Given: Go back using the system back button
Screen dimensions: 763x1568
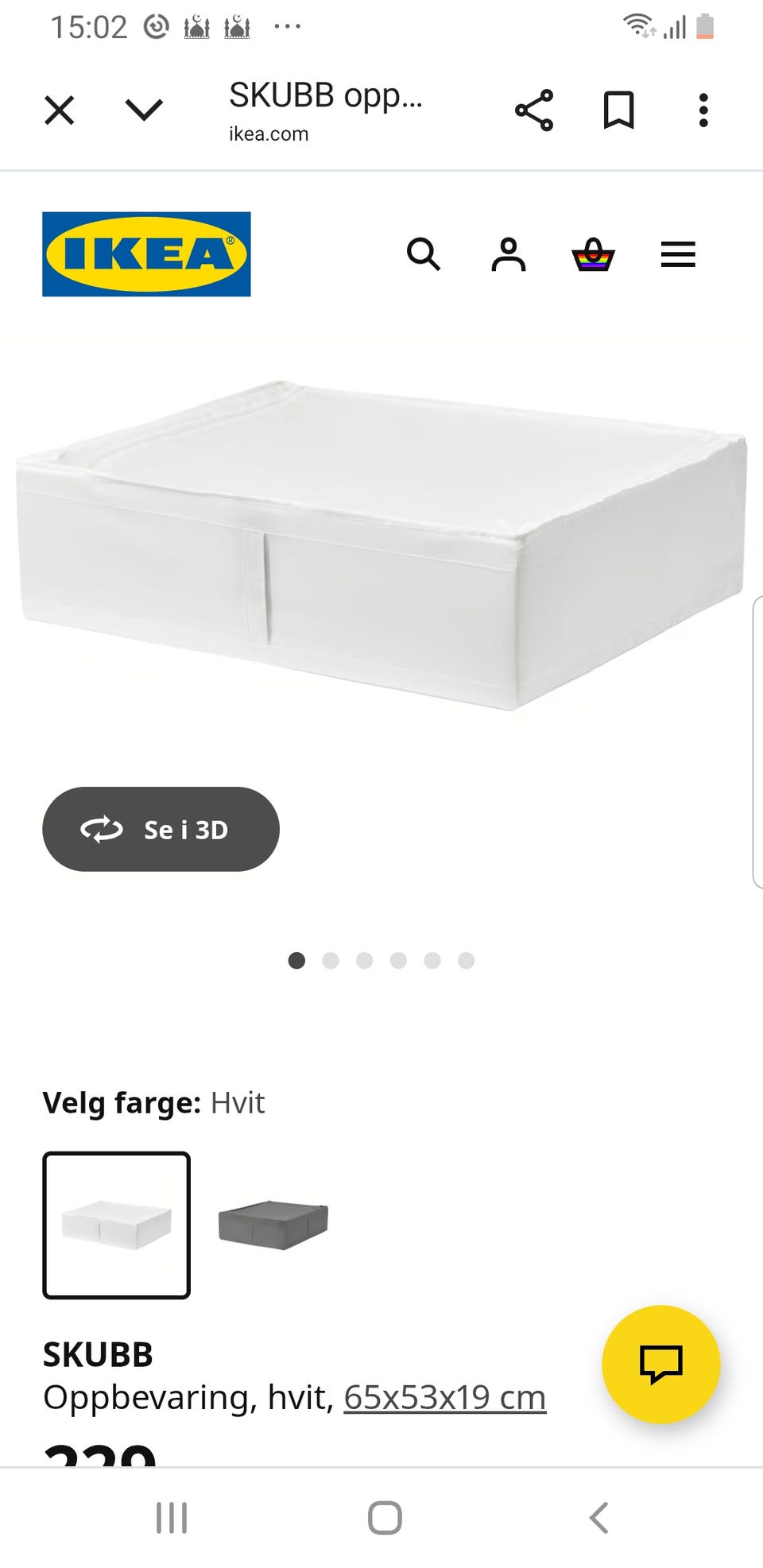Looking at the screenshot, I should (x=598, y=1517).
